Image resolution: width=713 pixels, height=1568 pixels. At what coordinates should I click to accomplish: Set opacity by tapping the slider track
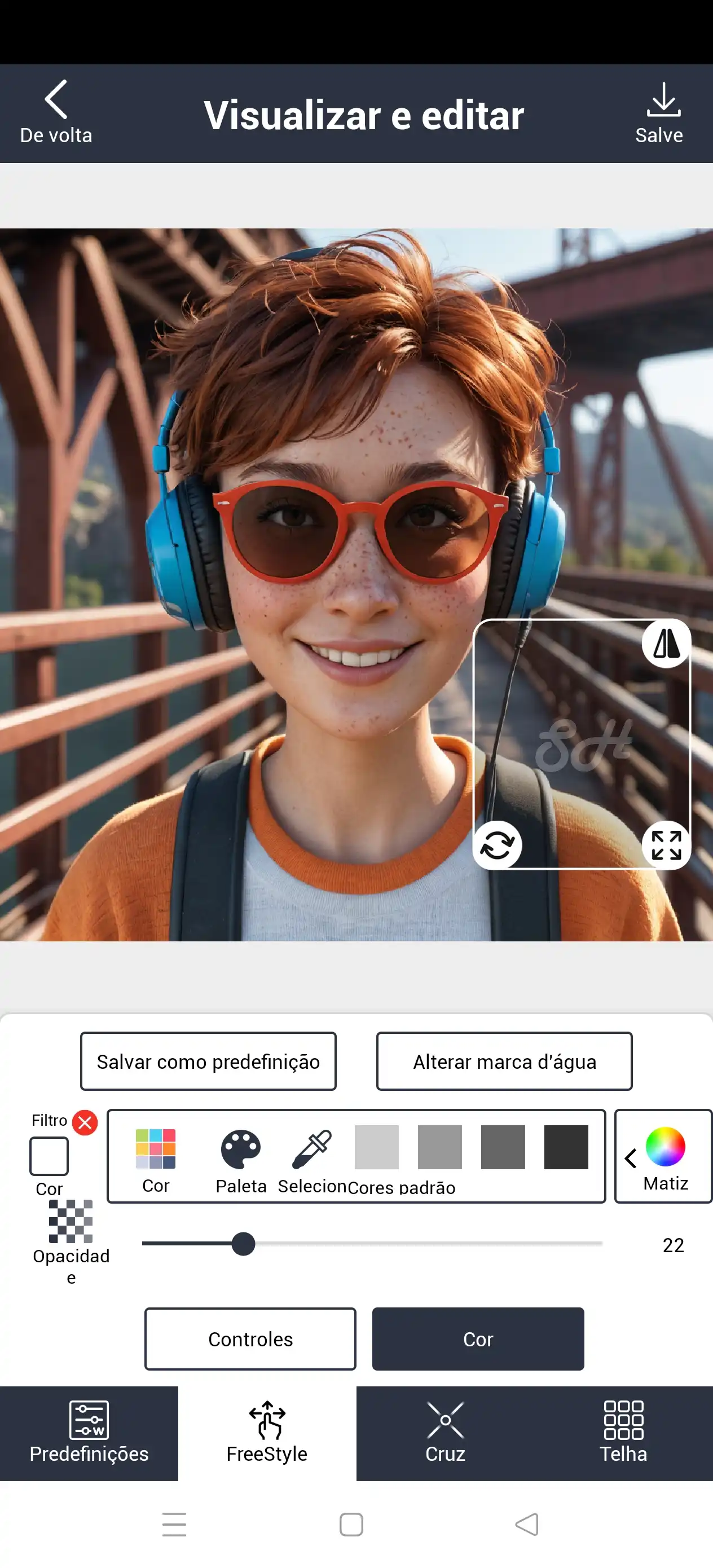[426, 1244]
